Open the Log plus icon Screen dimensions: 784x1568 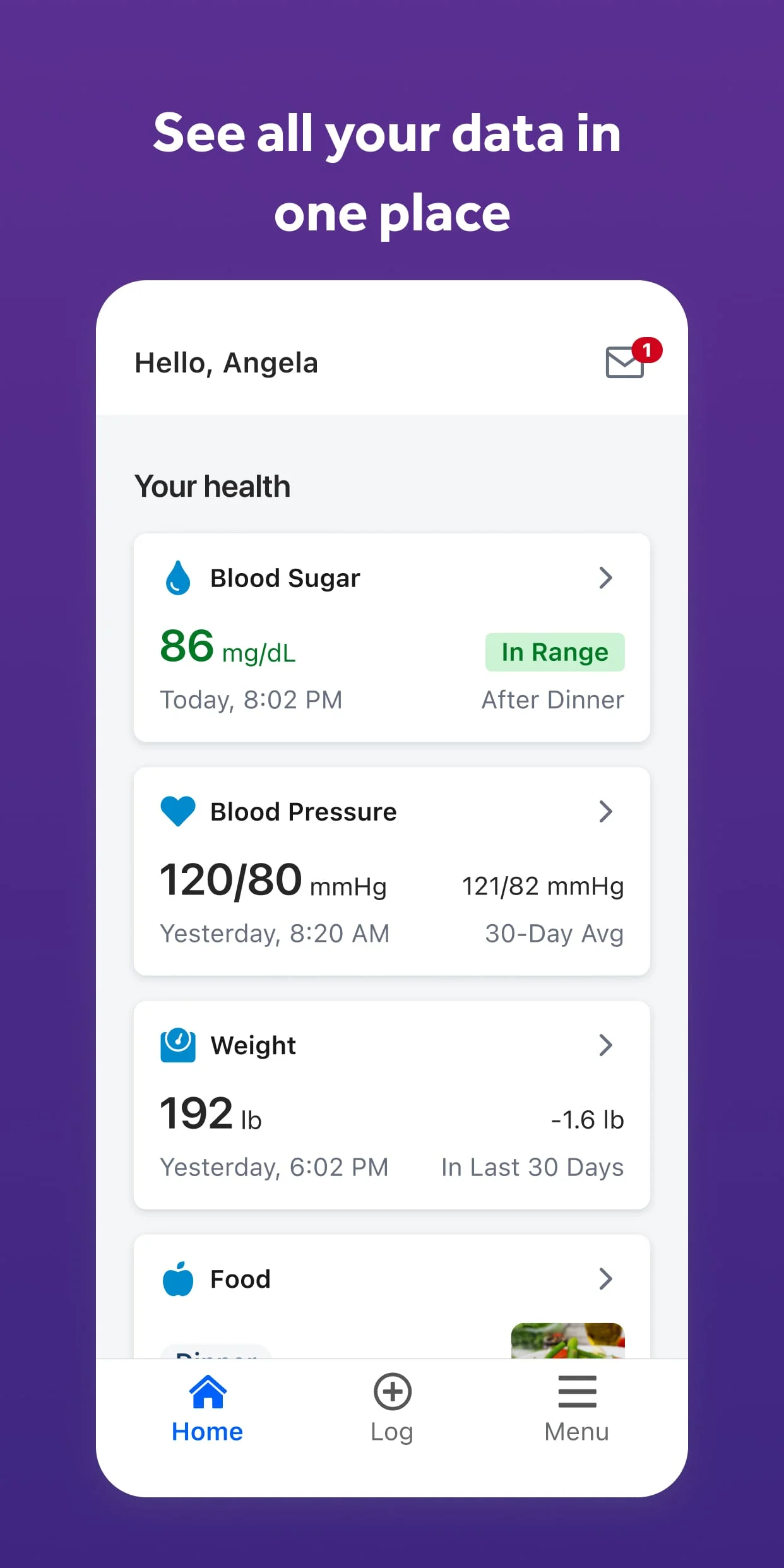click(x=392, y=1392)
